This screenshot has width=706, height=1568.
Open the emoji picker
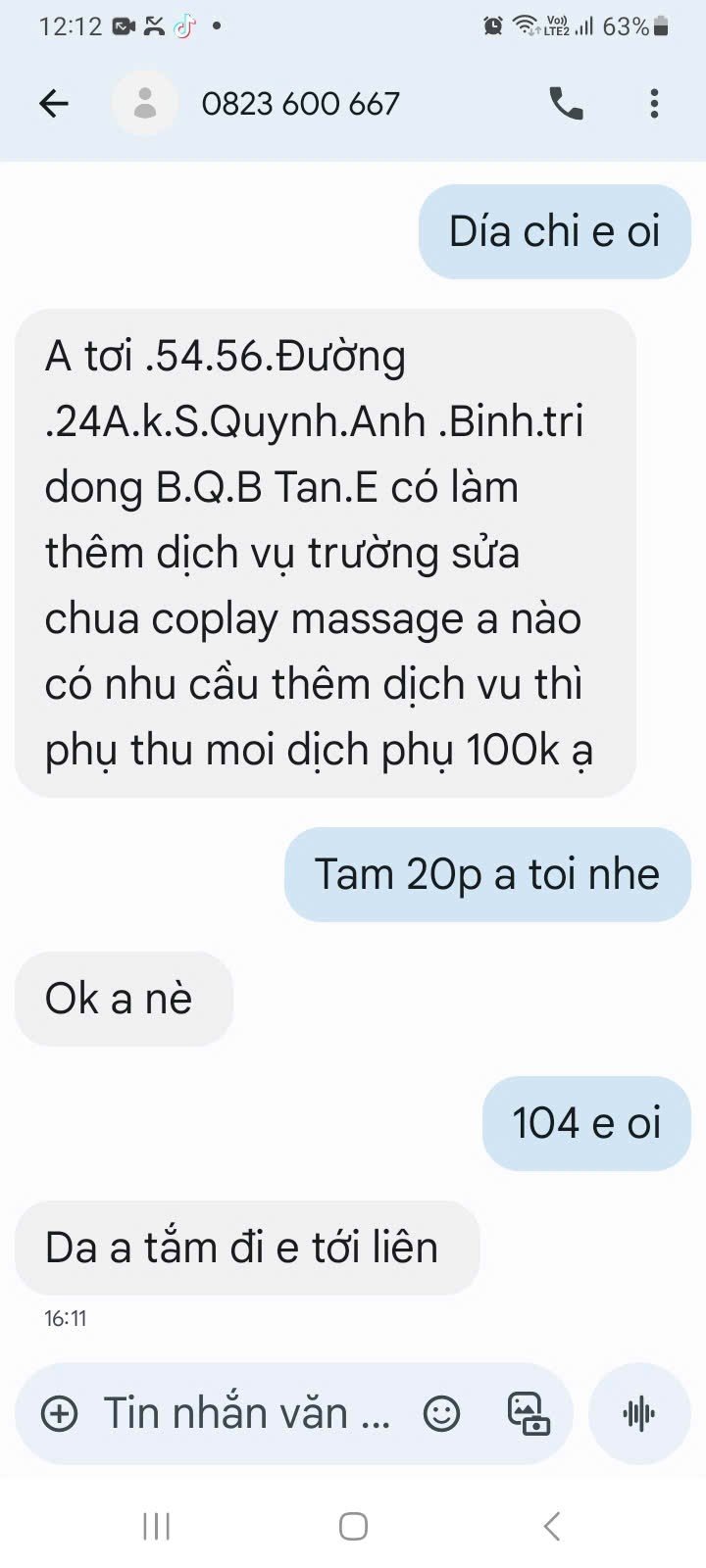[441, 1413]
